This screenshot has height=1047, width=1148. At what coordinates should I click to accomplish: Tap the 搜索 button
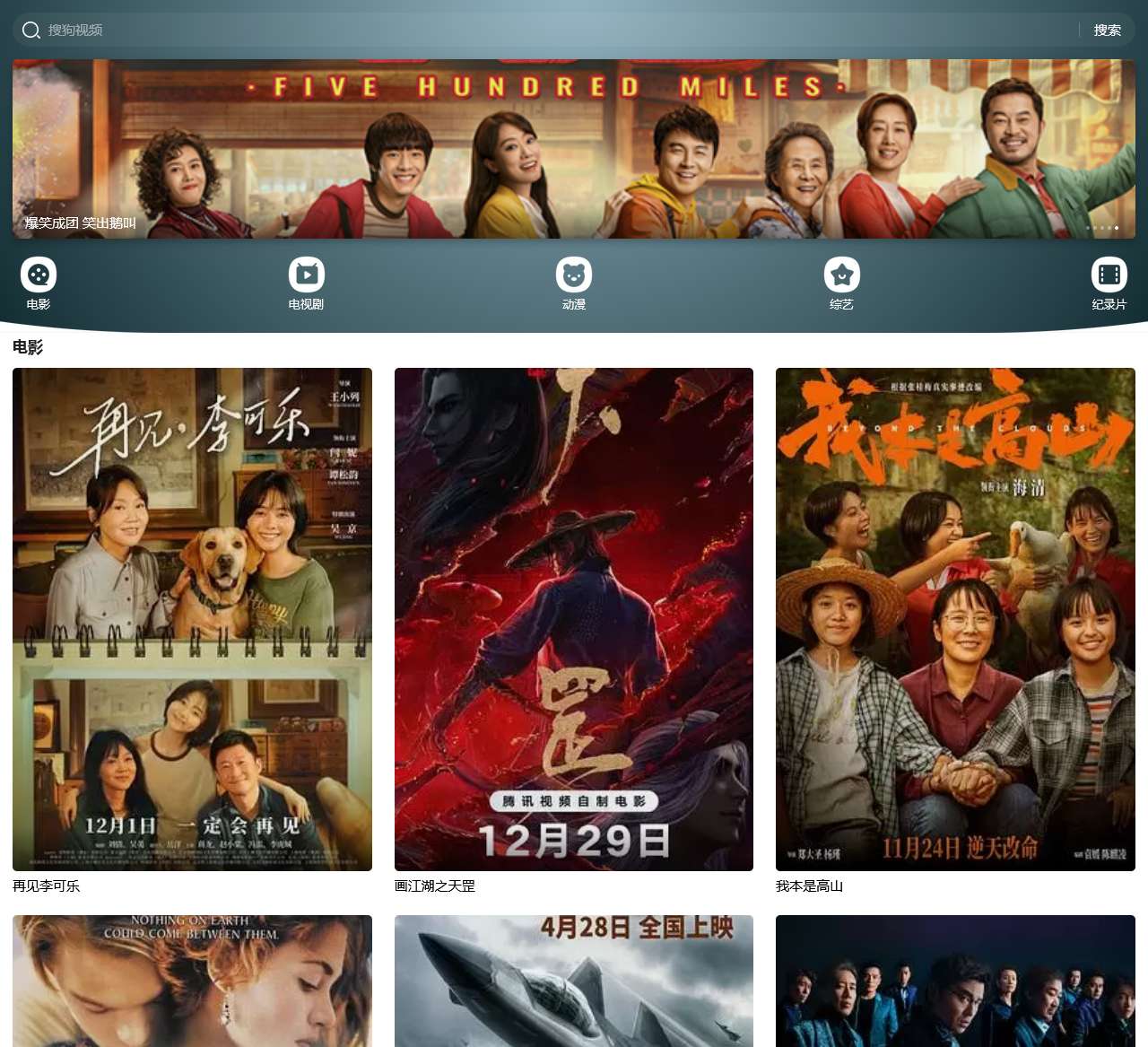click(1107, 30)
